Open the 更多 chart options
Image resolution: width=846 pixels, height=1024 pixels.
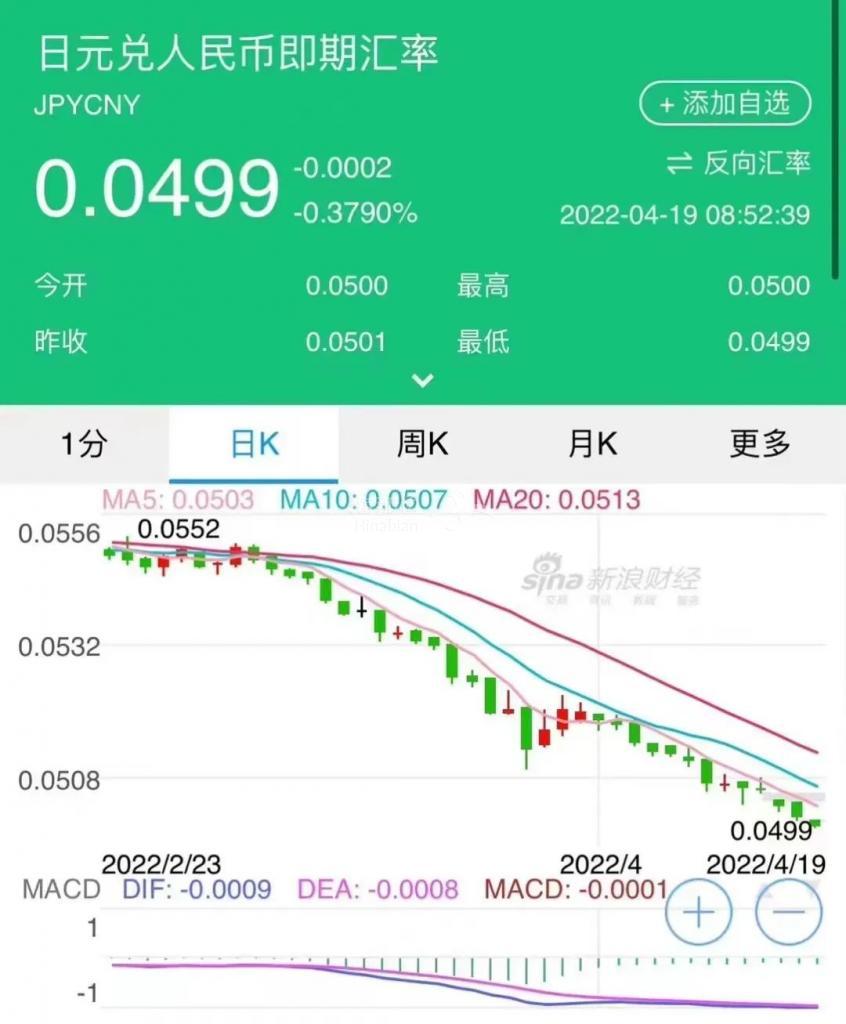click(x=760, y=444)
